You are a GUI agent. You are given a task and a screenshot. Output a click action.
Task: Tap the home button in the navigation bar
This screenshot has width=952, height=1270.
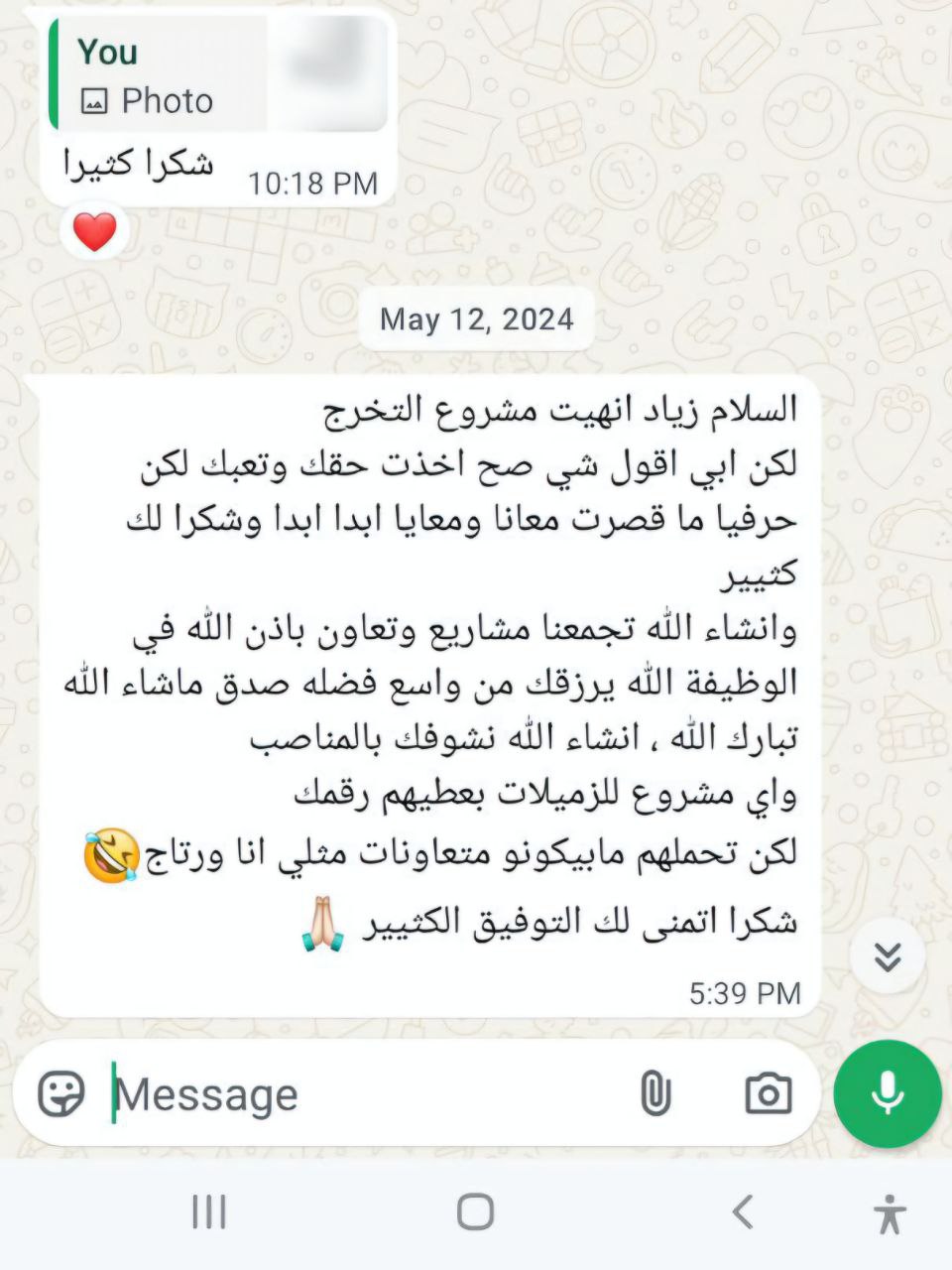[x=476, y=1211]
